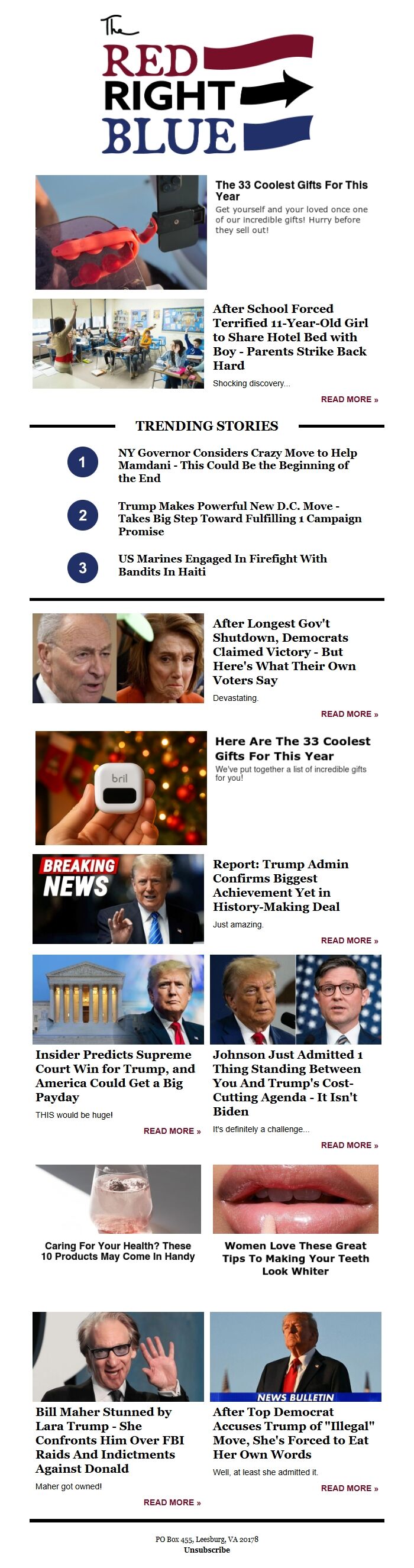414x1568 pixels.
Task: Read more about Bill Maher and Lara Trump
Action: point(172,1502)
